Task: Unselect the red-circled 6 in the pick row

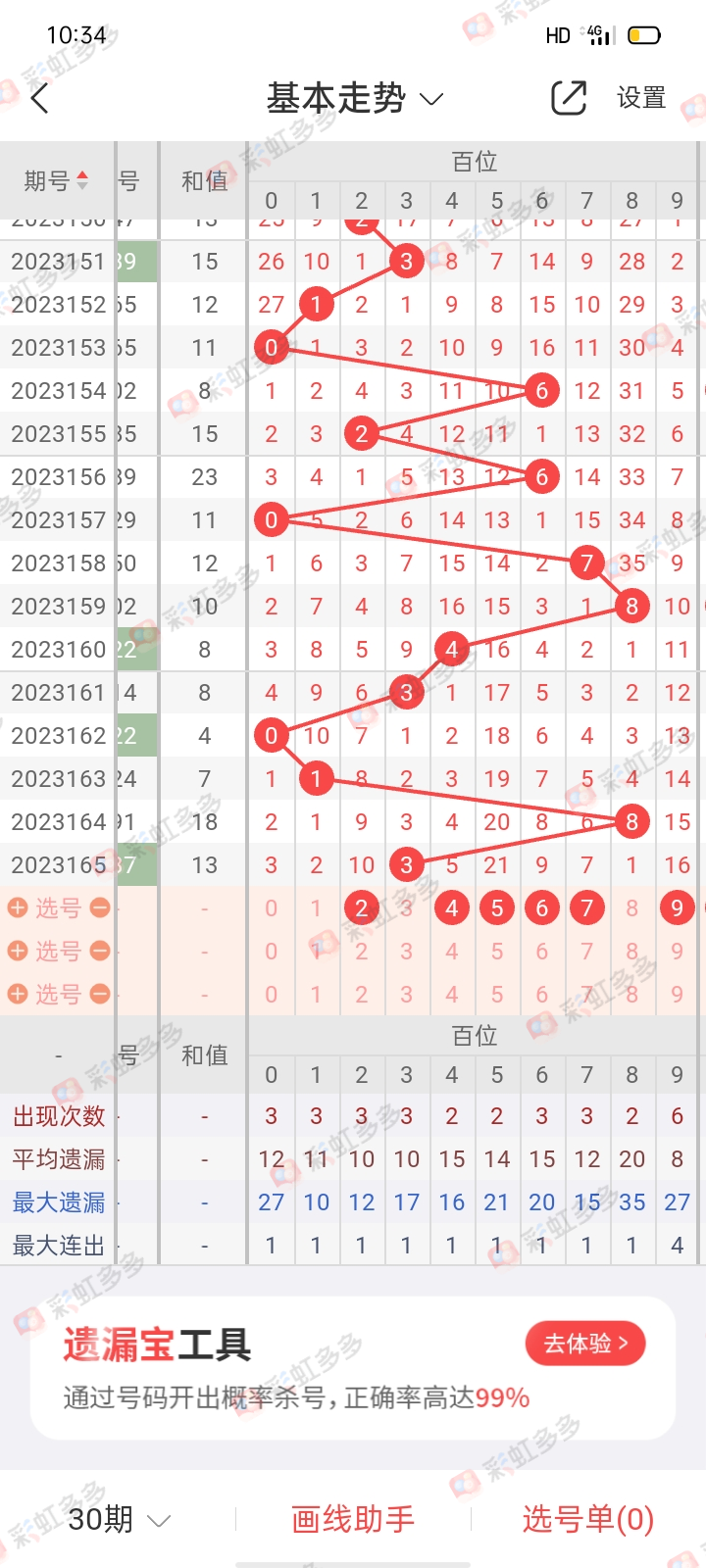Action: 542,908
